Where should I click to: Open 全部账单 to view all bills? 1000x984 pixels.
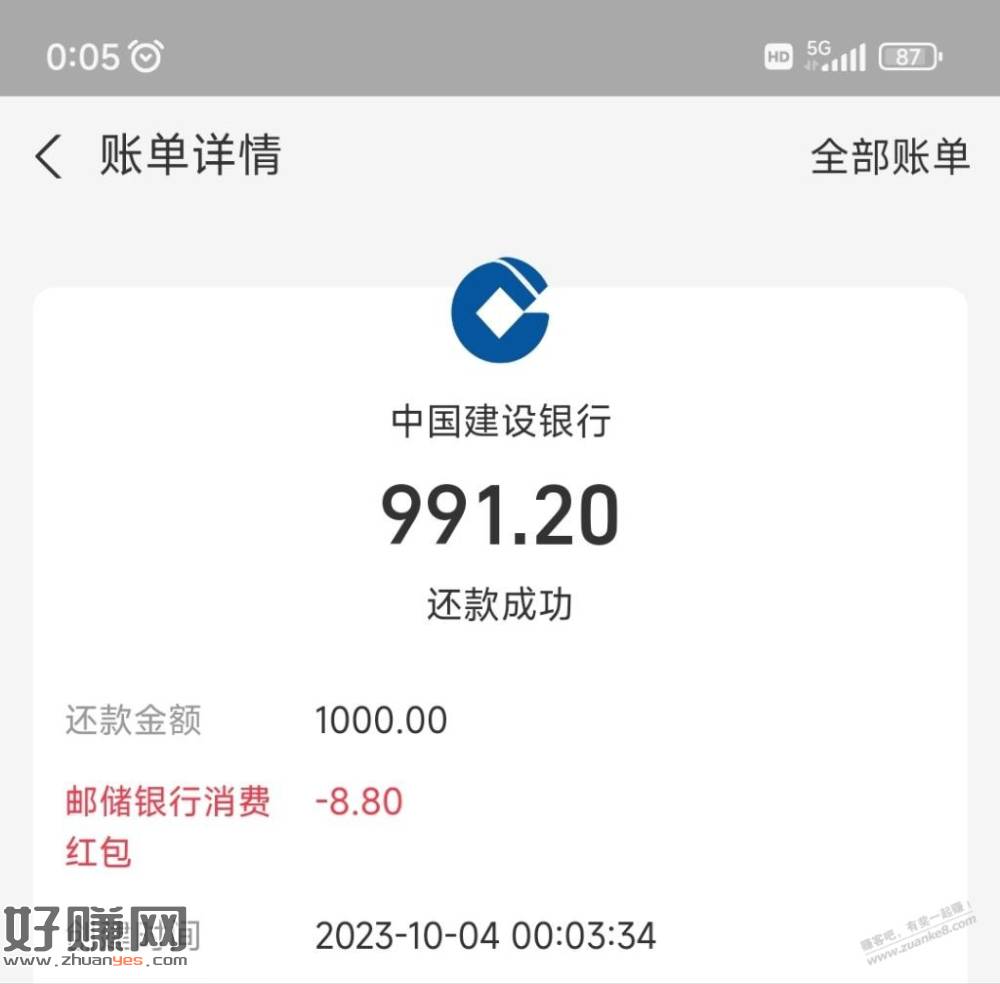click(x=889, y=157)
